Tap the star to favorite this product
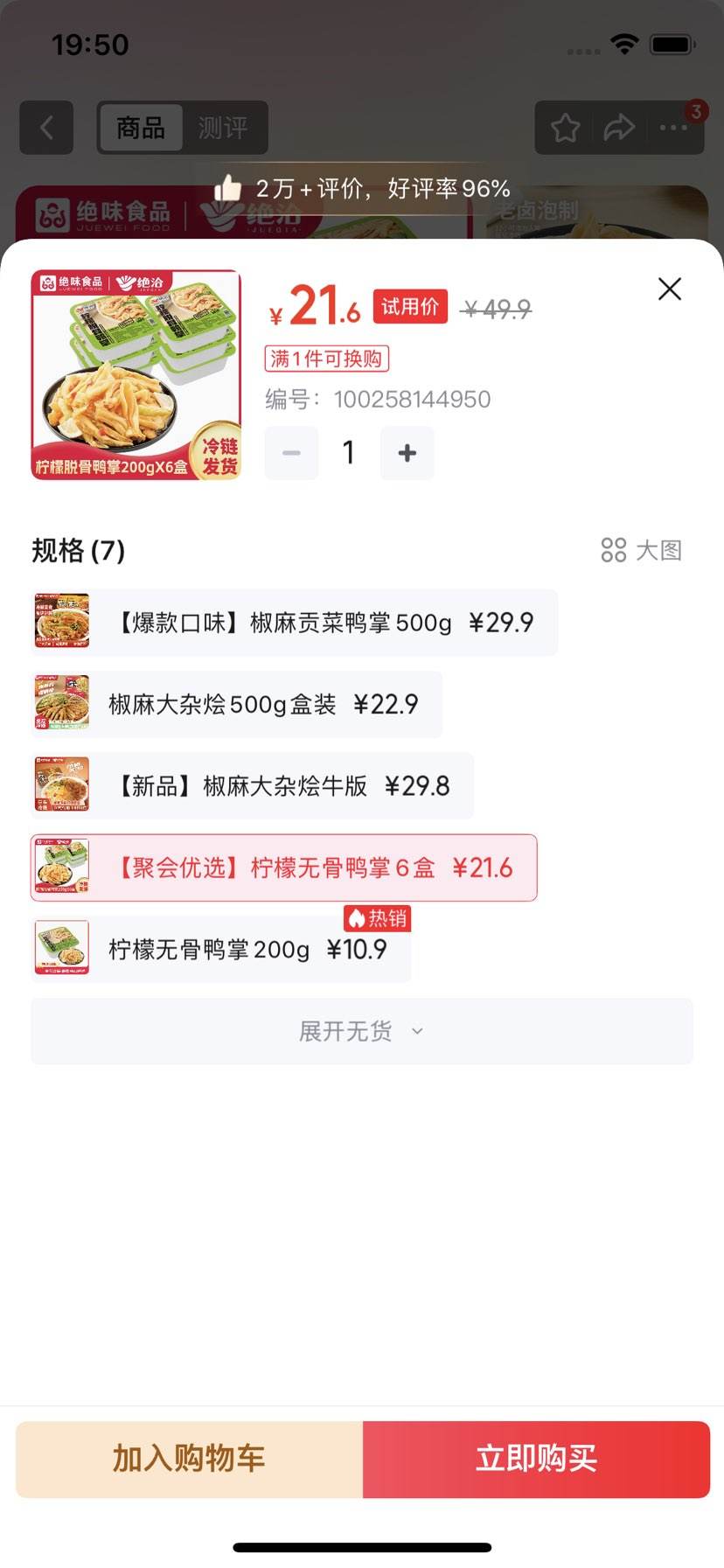This screenshot has width=724, height=1568. (565, 128)
